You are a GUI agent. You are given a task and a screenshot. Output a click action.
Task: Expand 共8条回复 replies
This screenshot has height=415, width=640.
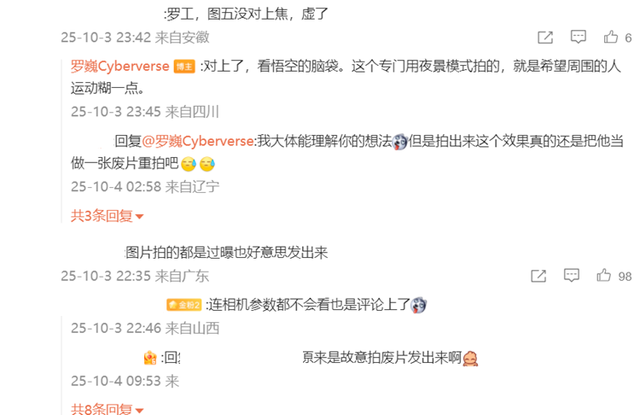click(x=107, y=409)
